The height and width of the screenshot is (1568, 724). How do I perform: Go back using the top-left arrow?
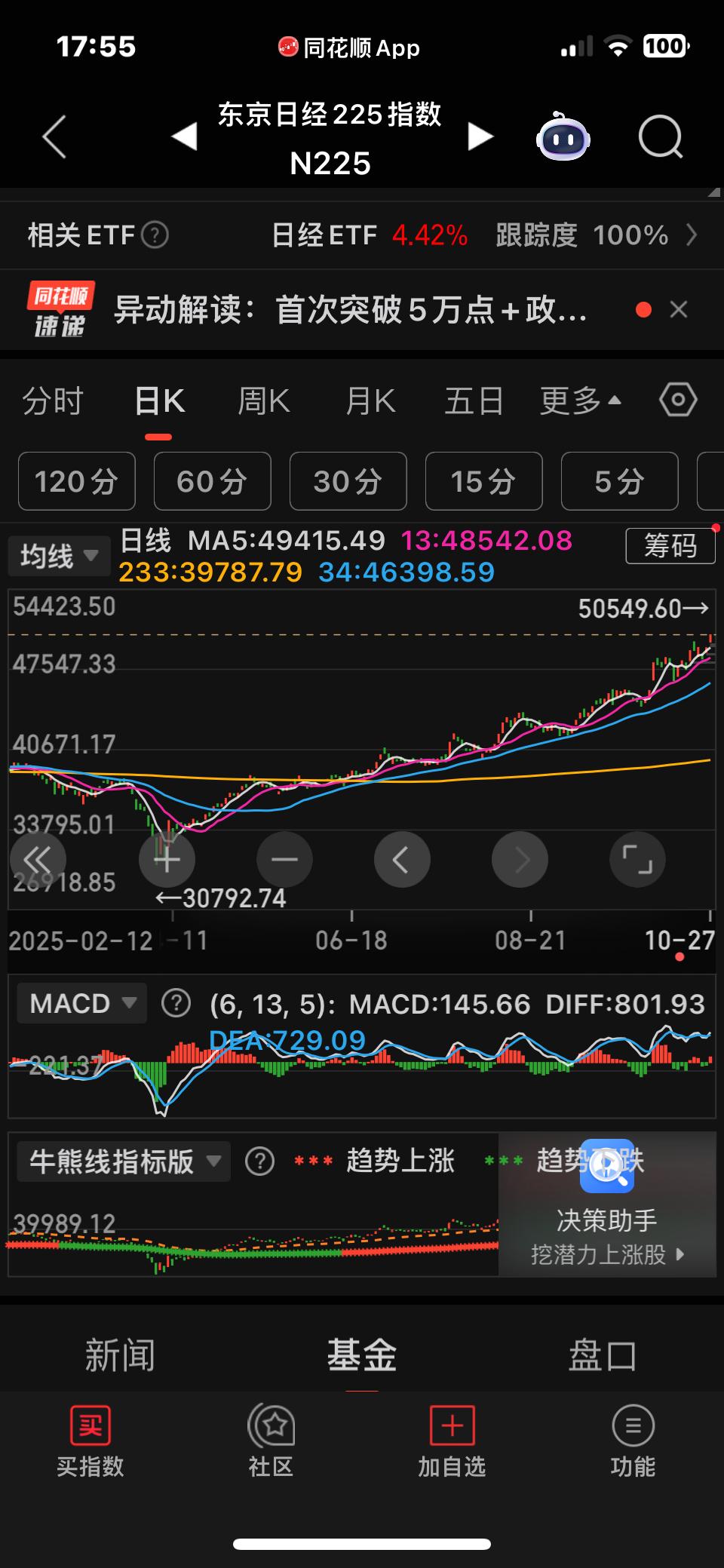coord(54,137)
